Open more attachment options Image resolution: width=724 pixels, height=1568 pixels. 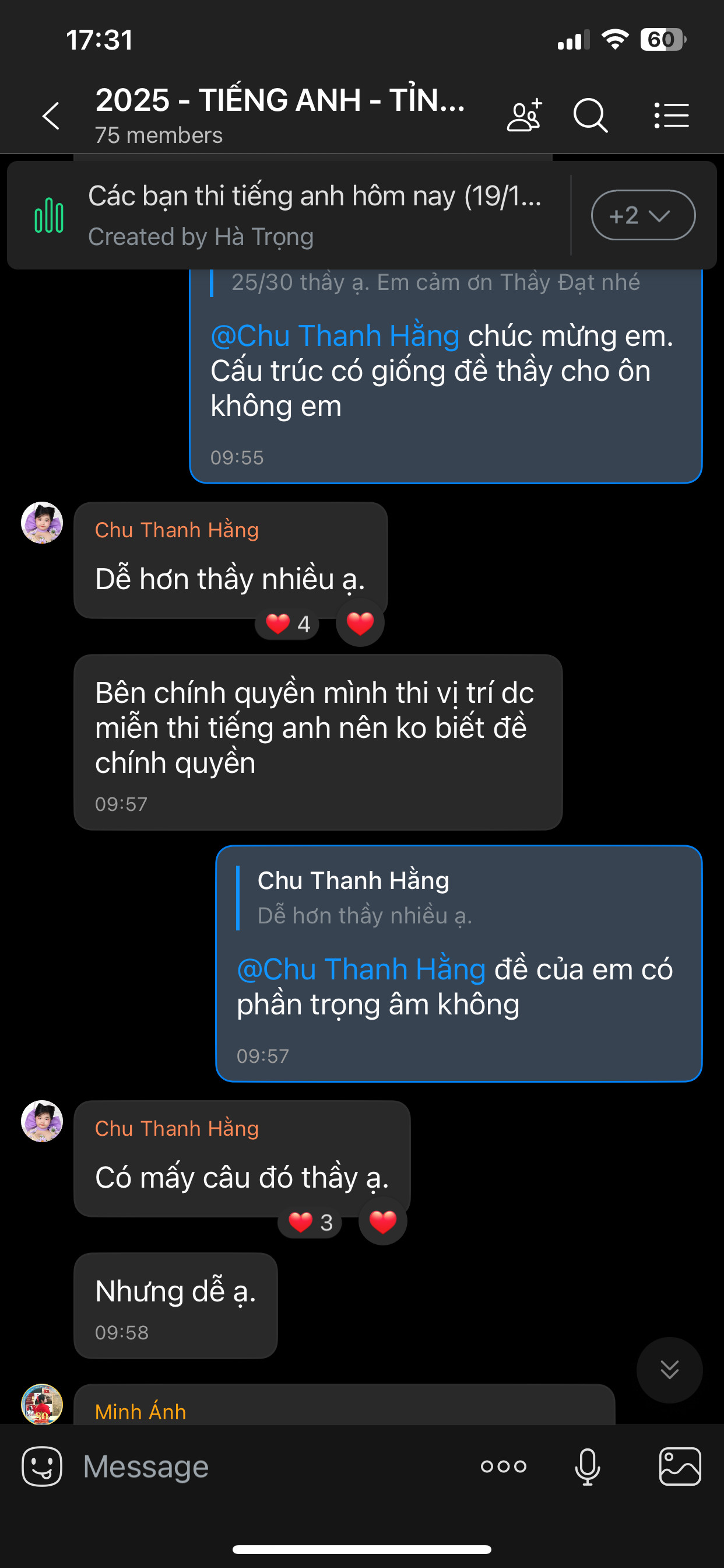(x=504, y=1467)
